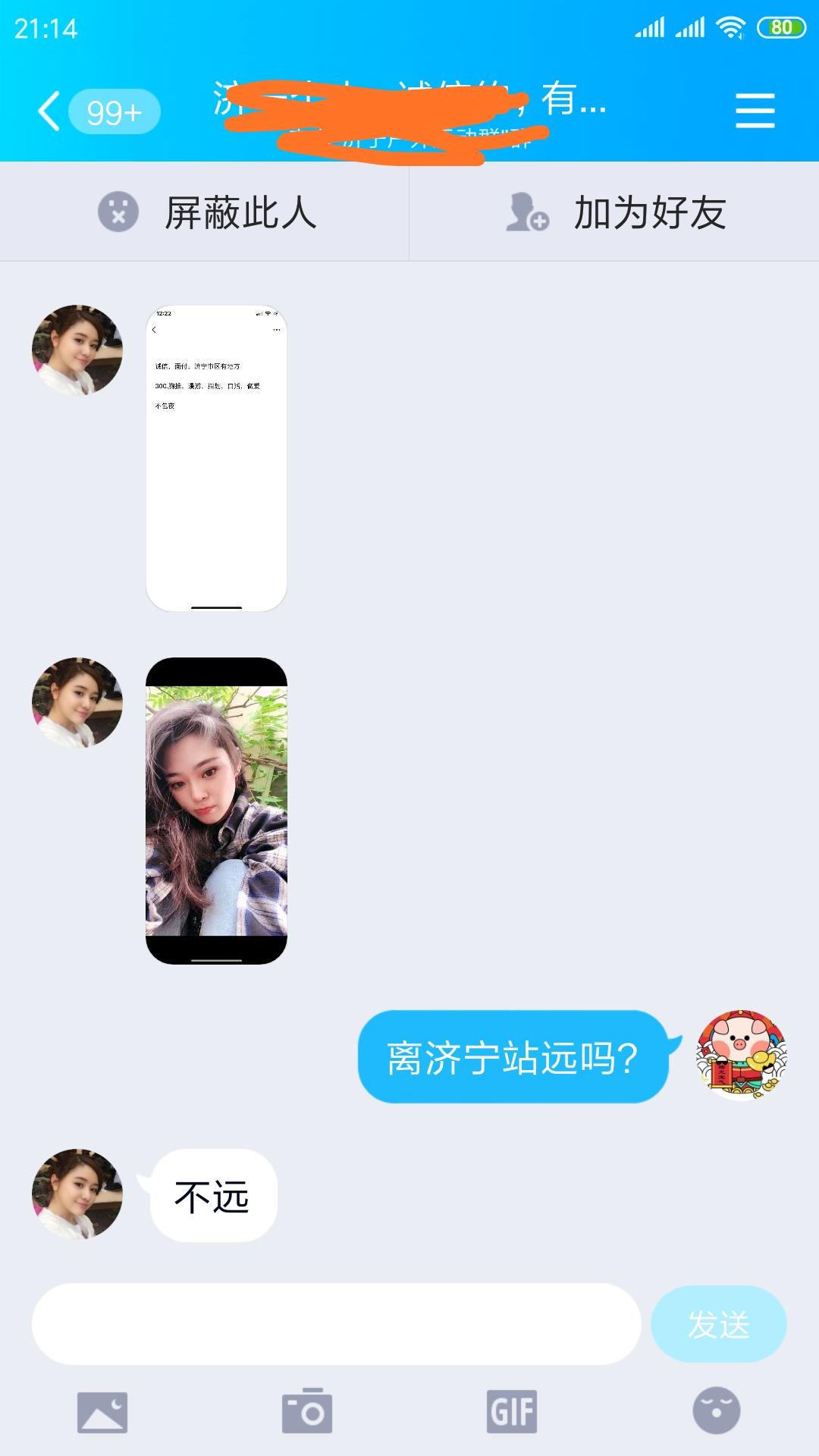Focus the message input field
This screenshot has width=819, height=1456.
coord(336,1324)
